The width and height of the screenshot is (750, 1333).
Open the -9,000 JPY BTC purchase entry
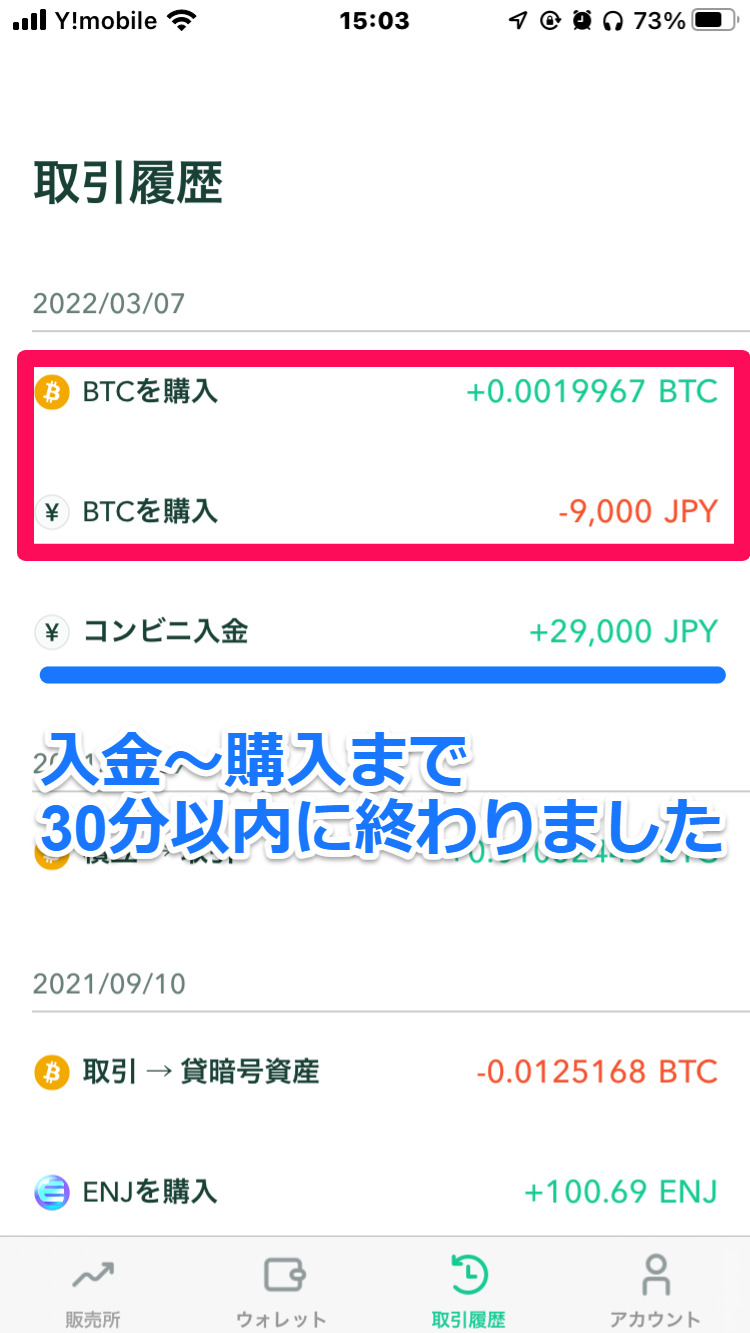[x=375, y=512]
